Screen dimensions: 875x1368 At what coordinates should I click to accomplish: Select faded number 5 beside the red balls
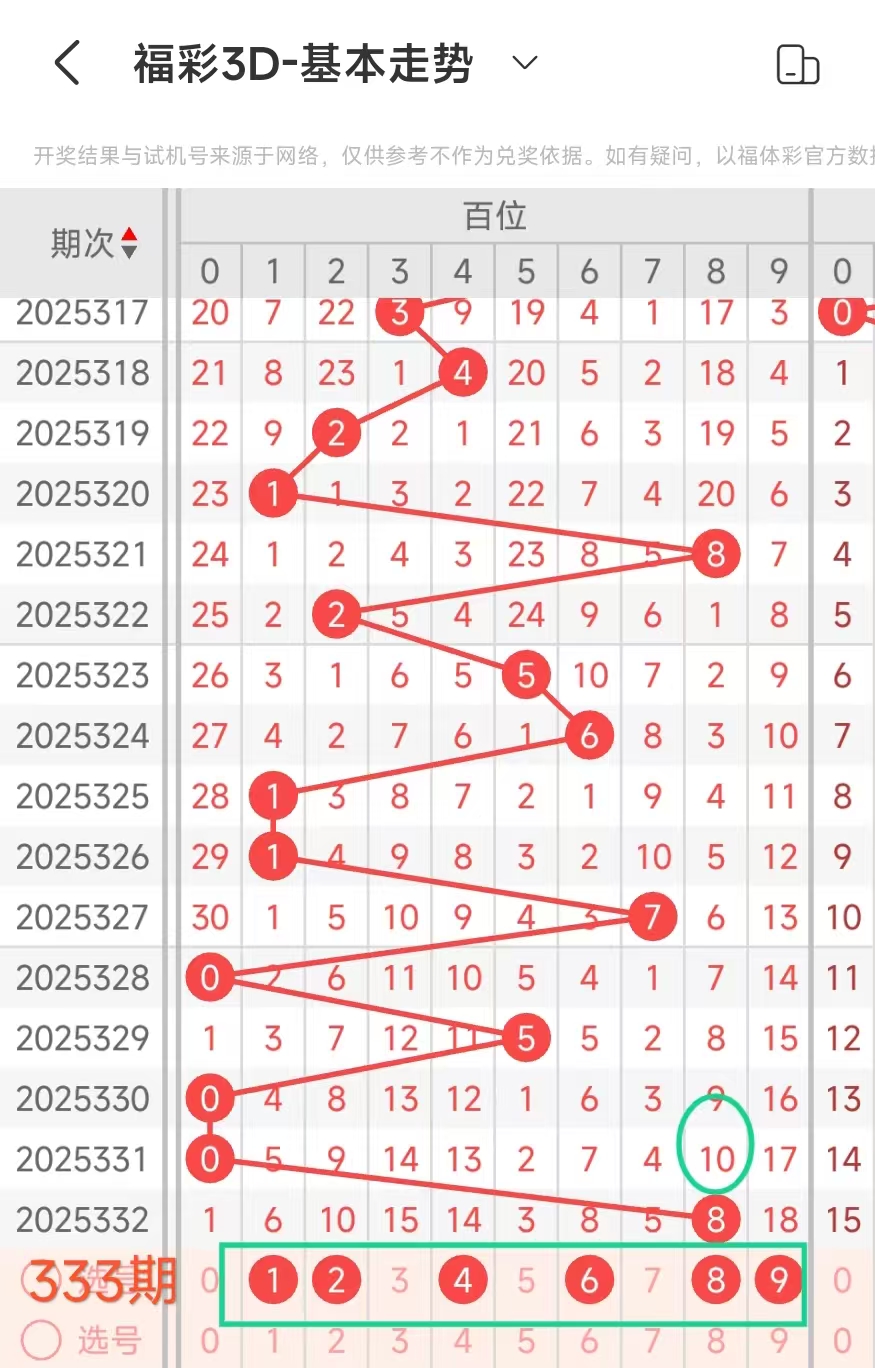point(526,1280)
